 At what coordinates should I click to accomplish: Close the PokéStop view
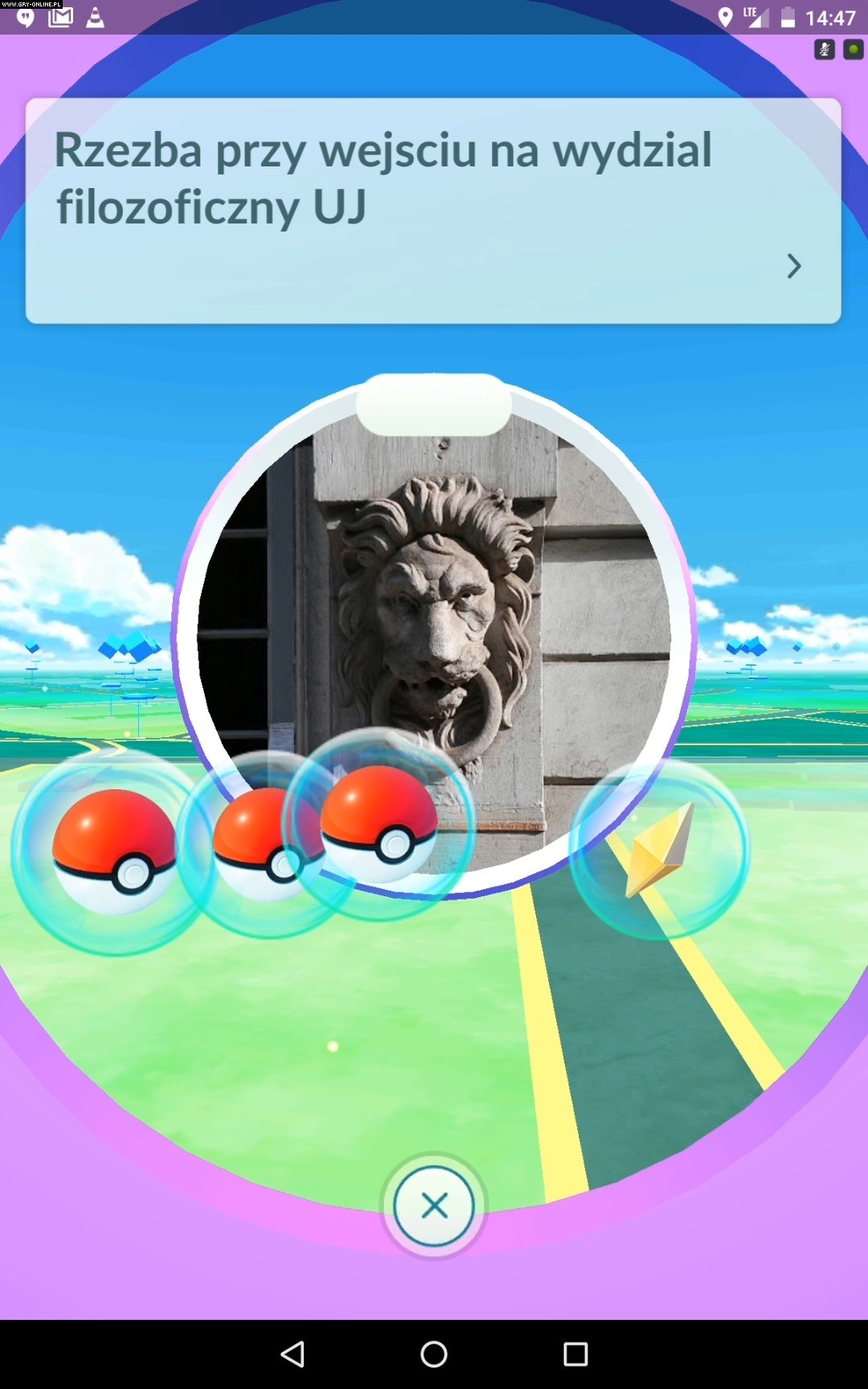tap(434, 1206)
